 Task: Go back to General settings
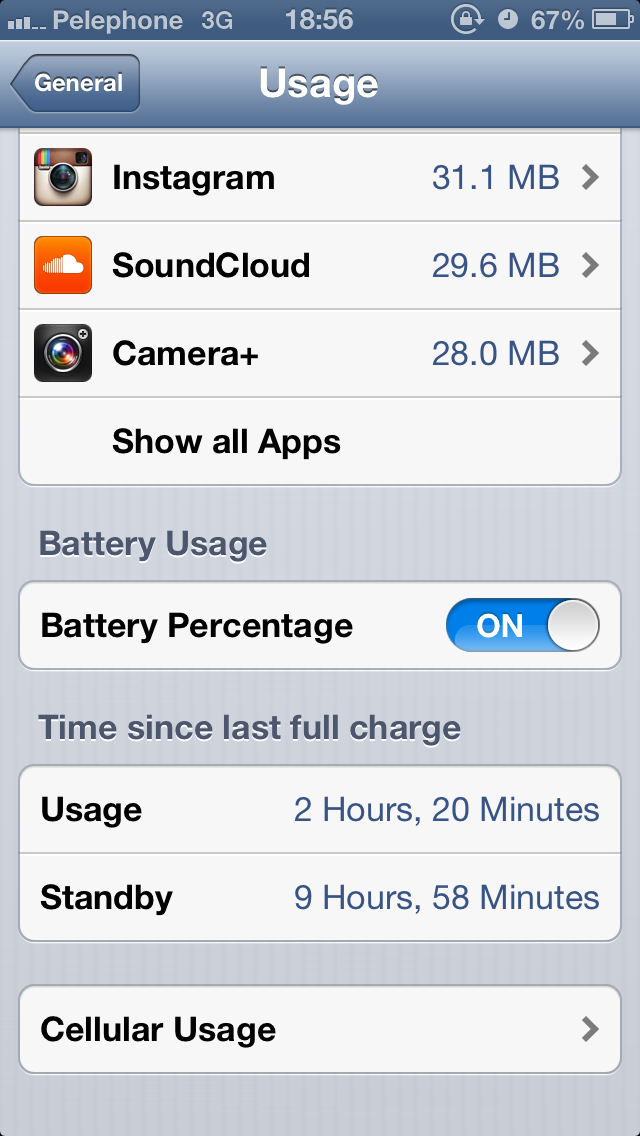pos(77,84)
